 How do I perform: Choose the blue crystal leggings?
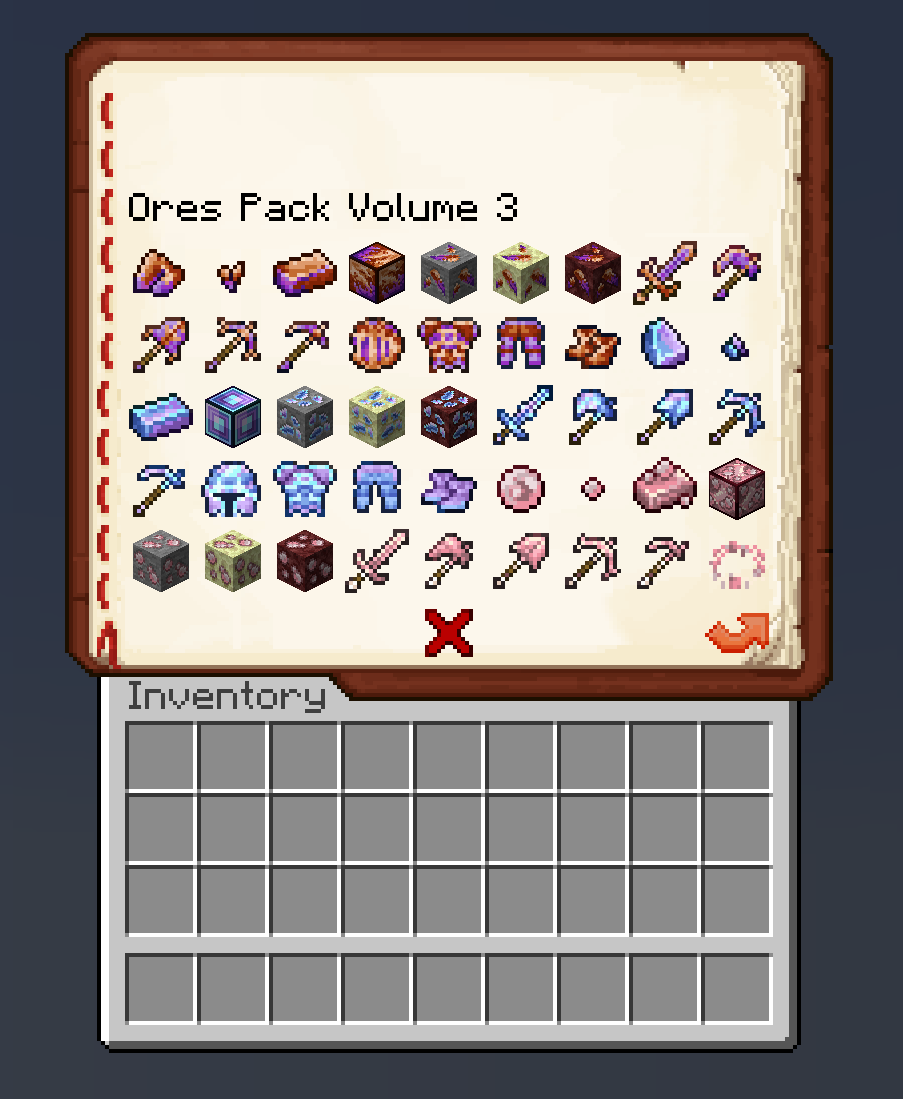click(376, 488)
